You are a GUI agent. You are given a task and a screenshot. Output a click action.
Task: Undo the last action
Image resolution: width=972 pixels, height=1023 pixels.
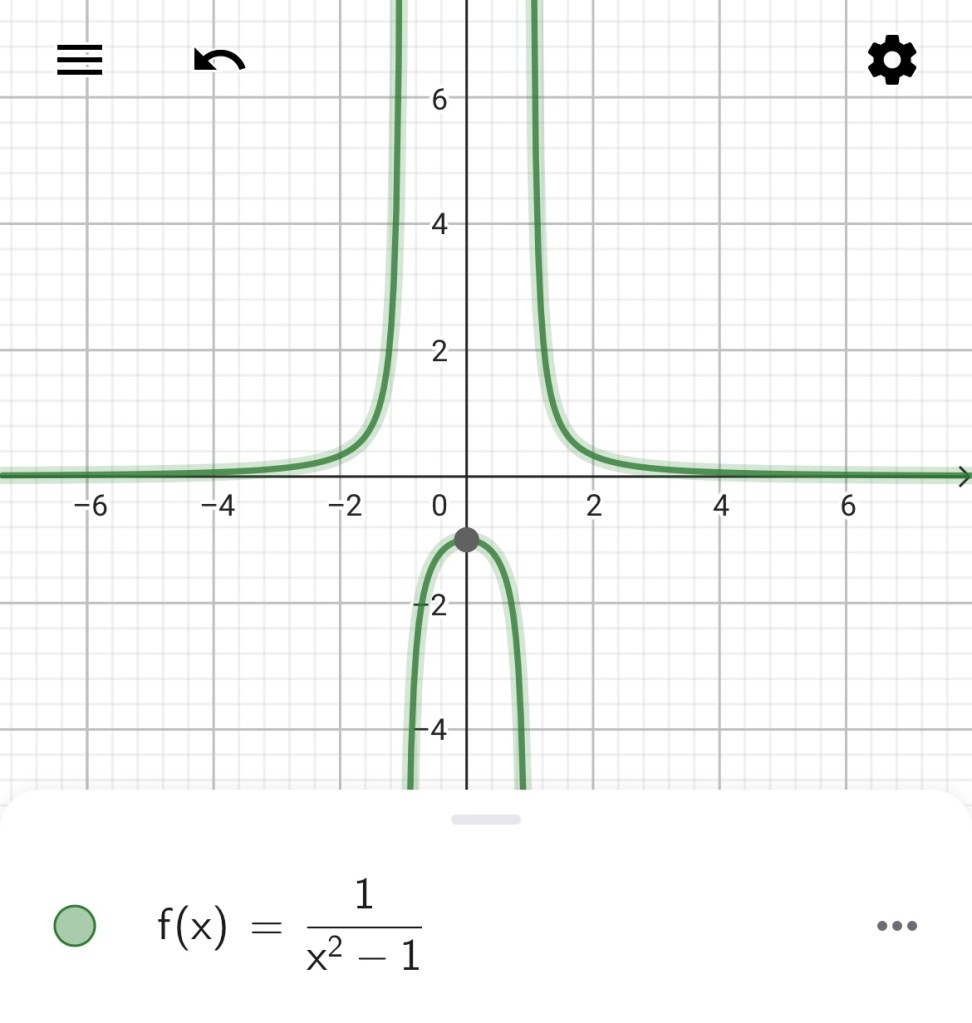219,62
